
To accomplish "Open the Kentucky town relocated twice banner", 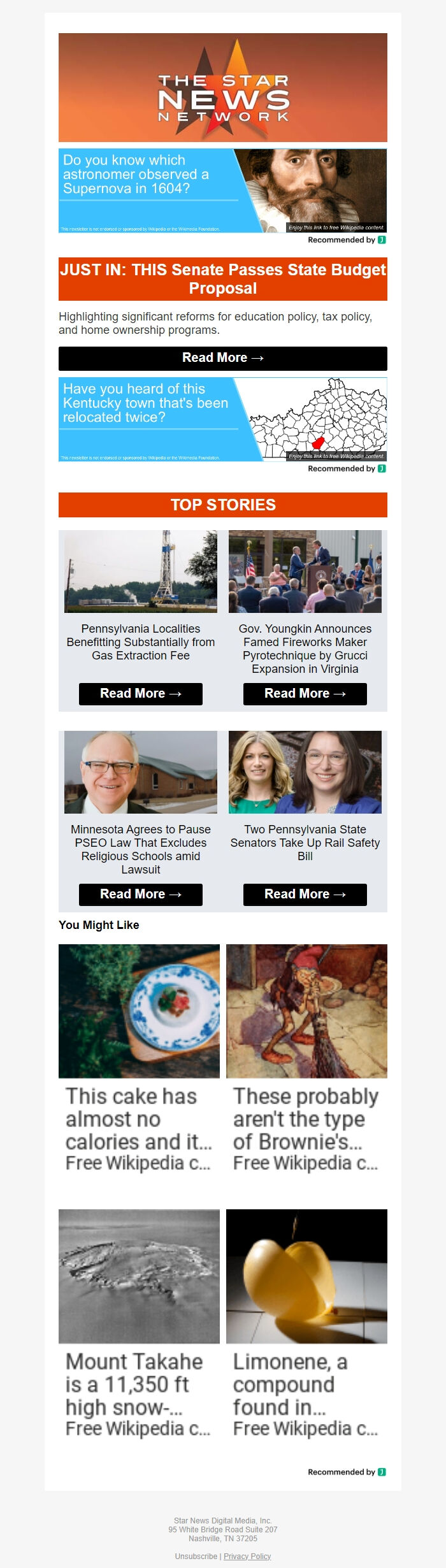I will click(222, 419).
